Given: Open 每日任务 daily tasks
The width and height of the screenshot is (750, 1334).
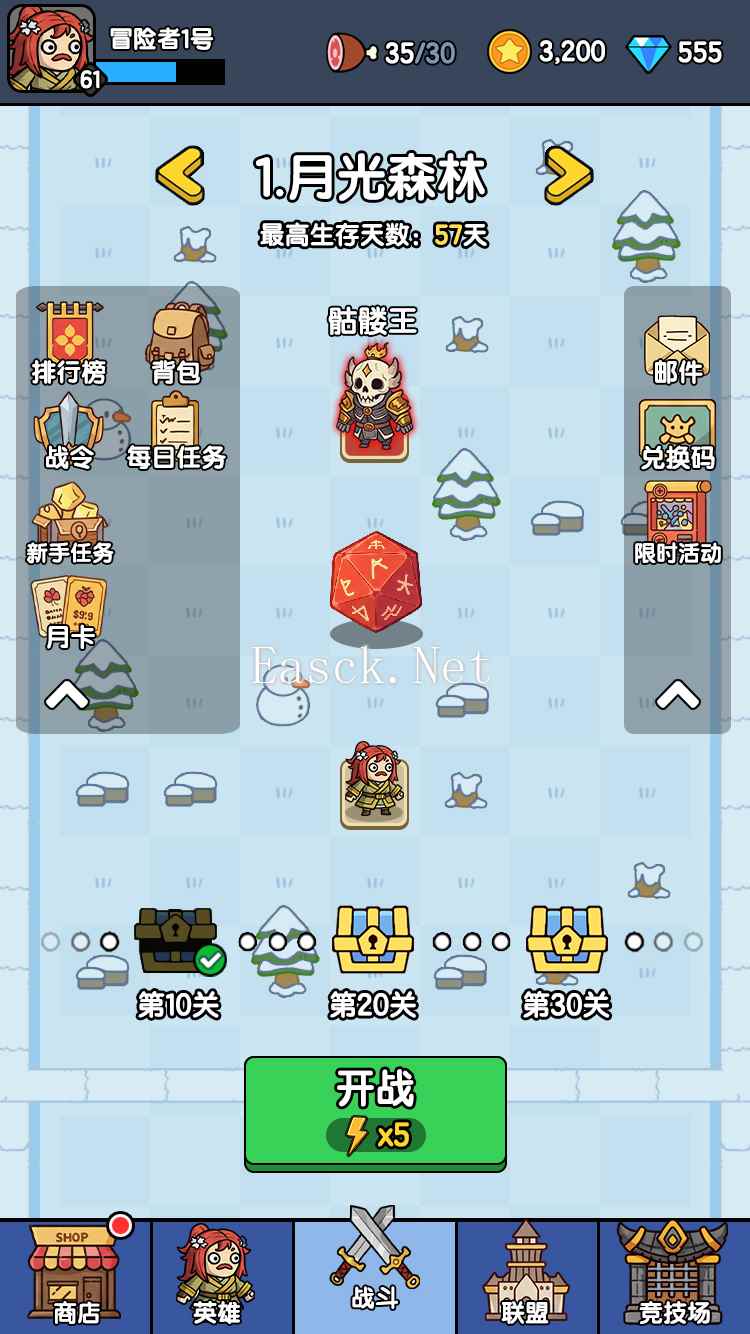Looking at the screenshot, I should tap(176, 430).
